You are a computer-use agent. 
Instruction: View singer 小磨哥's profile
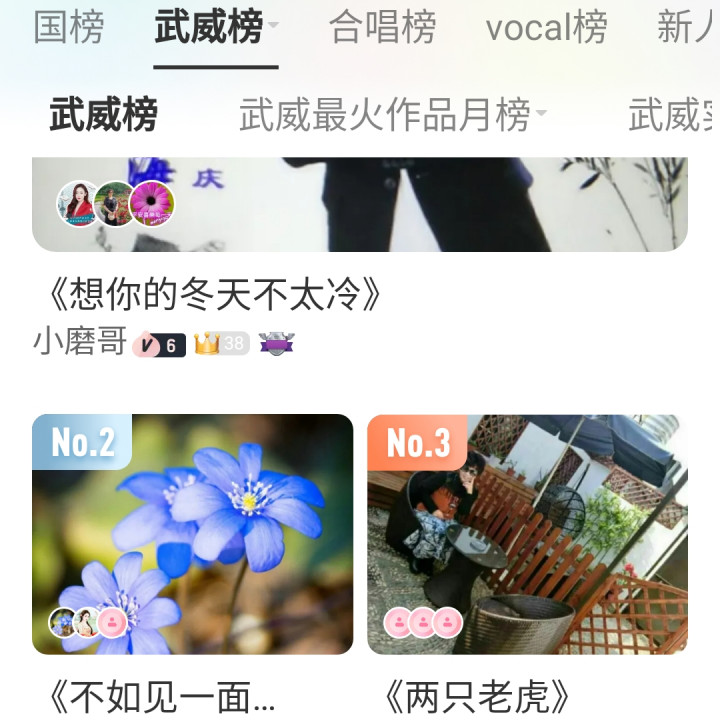click(x=79, y=342)
